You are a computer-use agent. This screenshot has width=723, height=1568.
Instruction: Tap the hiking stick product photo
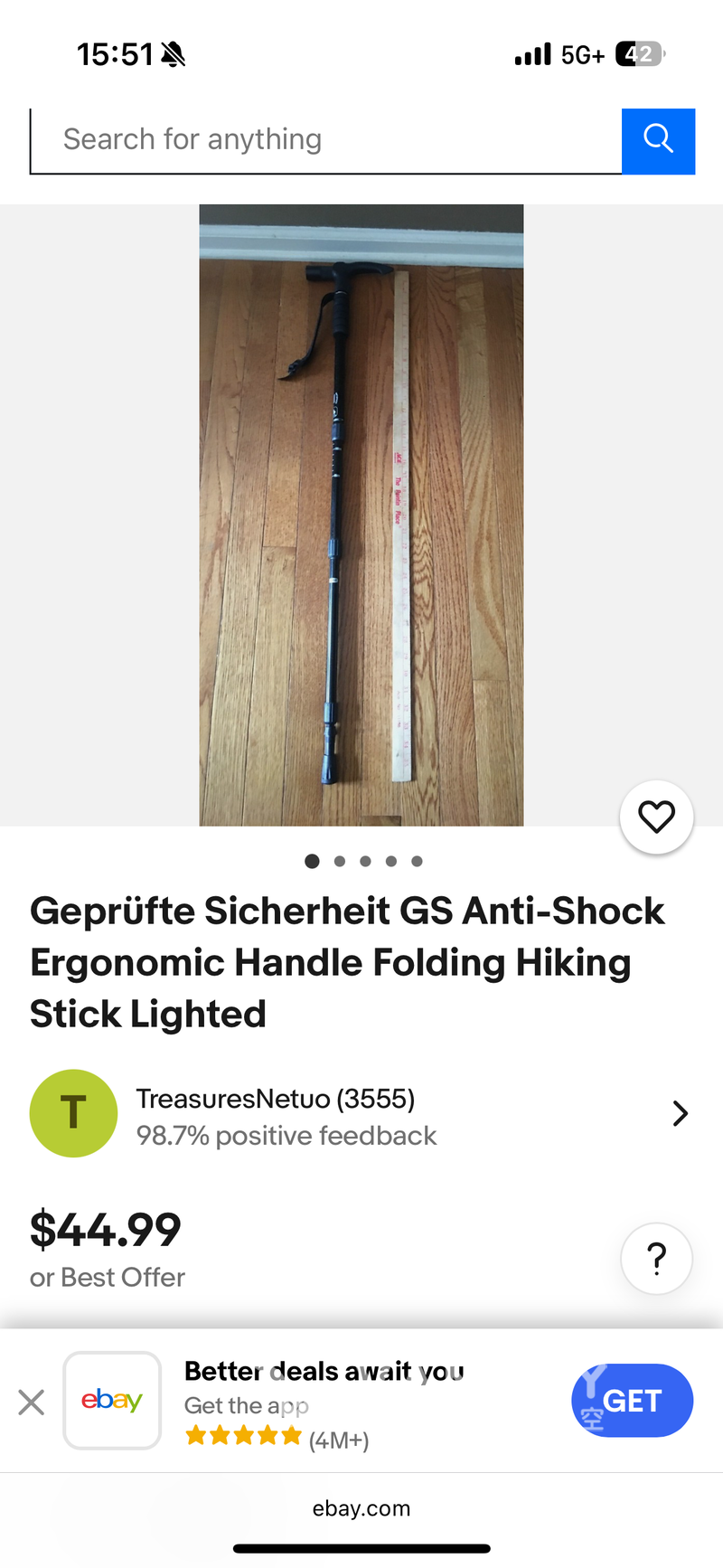tap(361, 515)
